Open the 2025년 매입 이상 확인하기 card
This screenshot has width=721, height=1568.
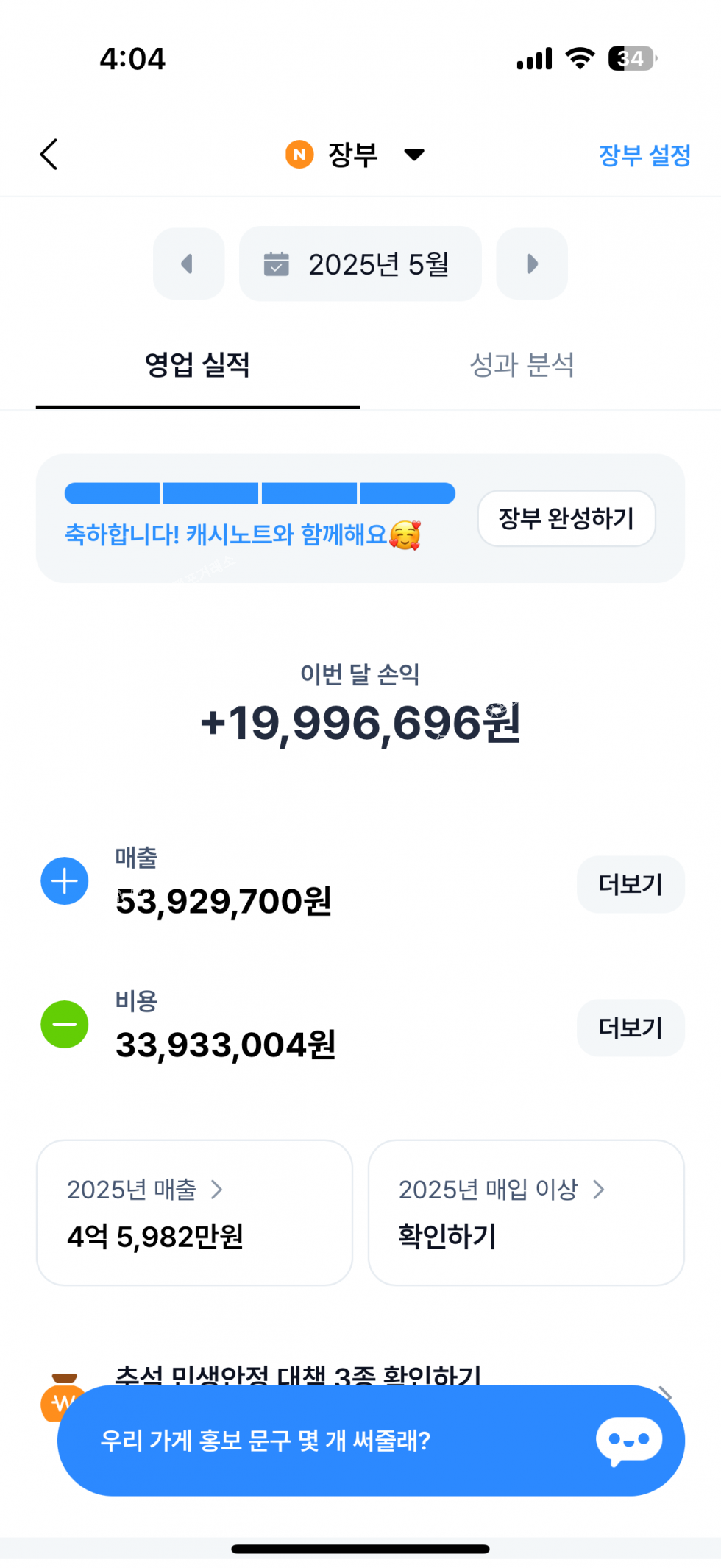pyautogui.click(x=526, y=1212)
